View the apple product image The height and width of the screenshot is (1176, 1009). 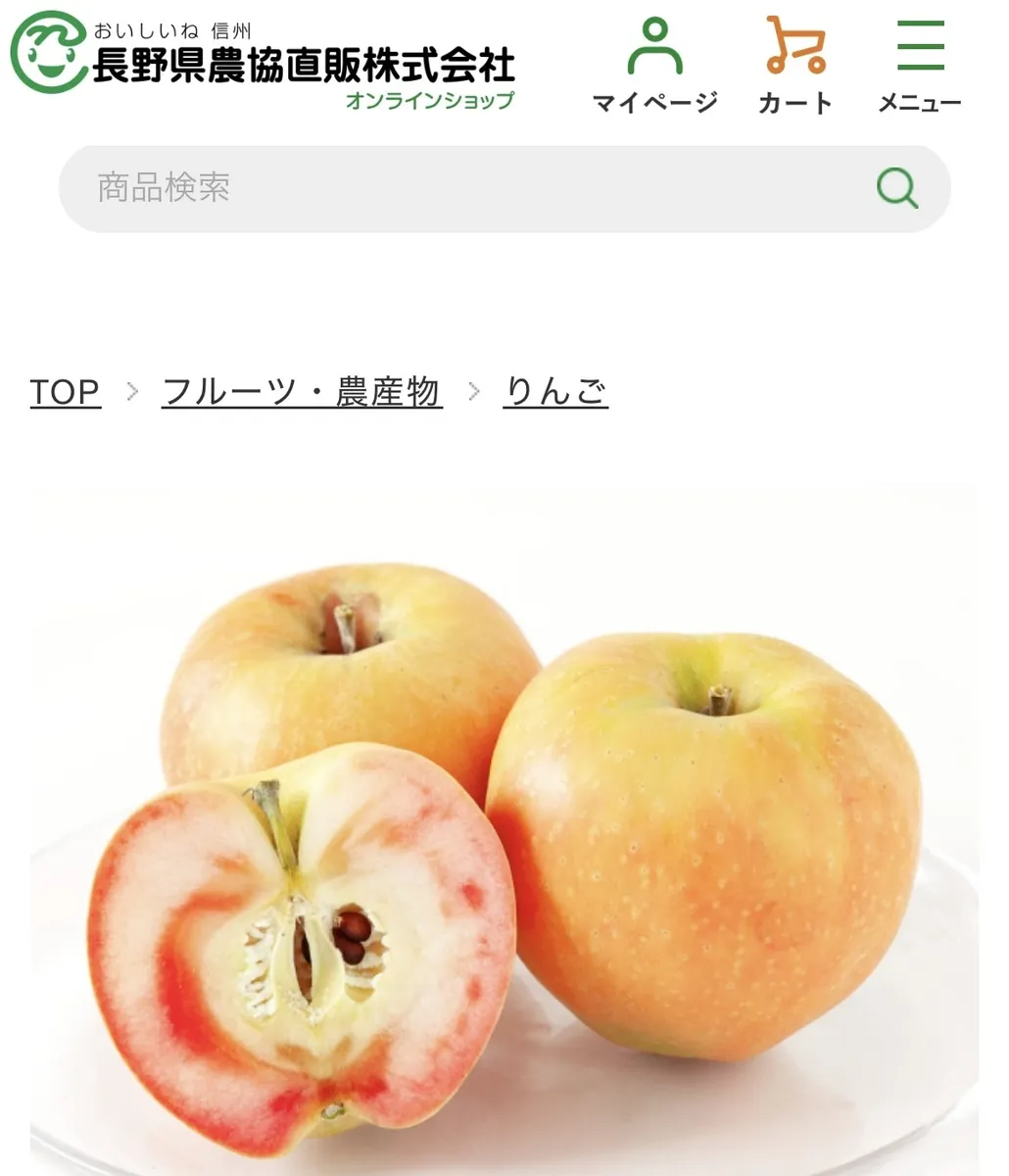click(504, 833)
